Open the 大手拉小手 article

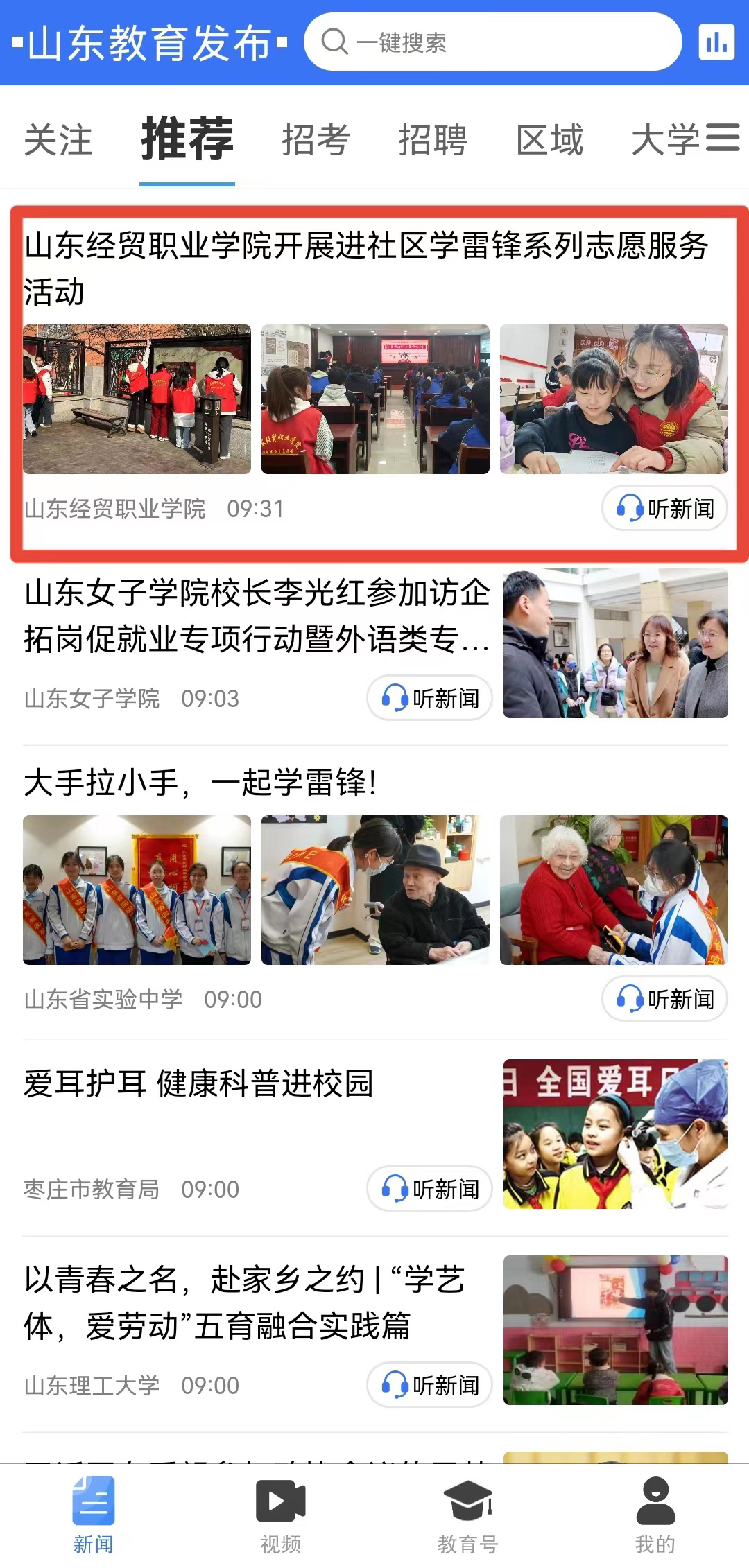pyautogui.click(x=201, y=783)
